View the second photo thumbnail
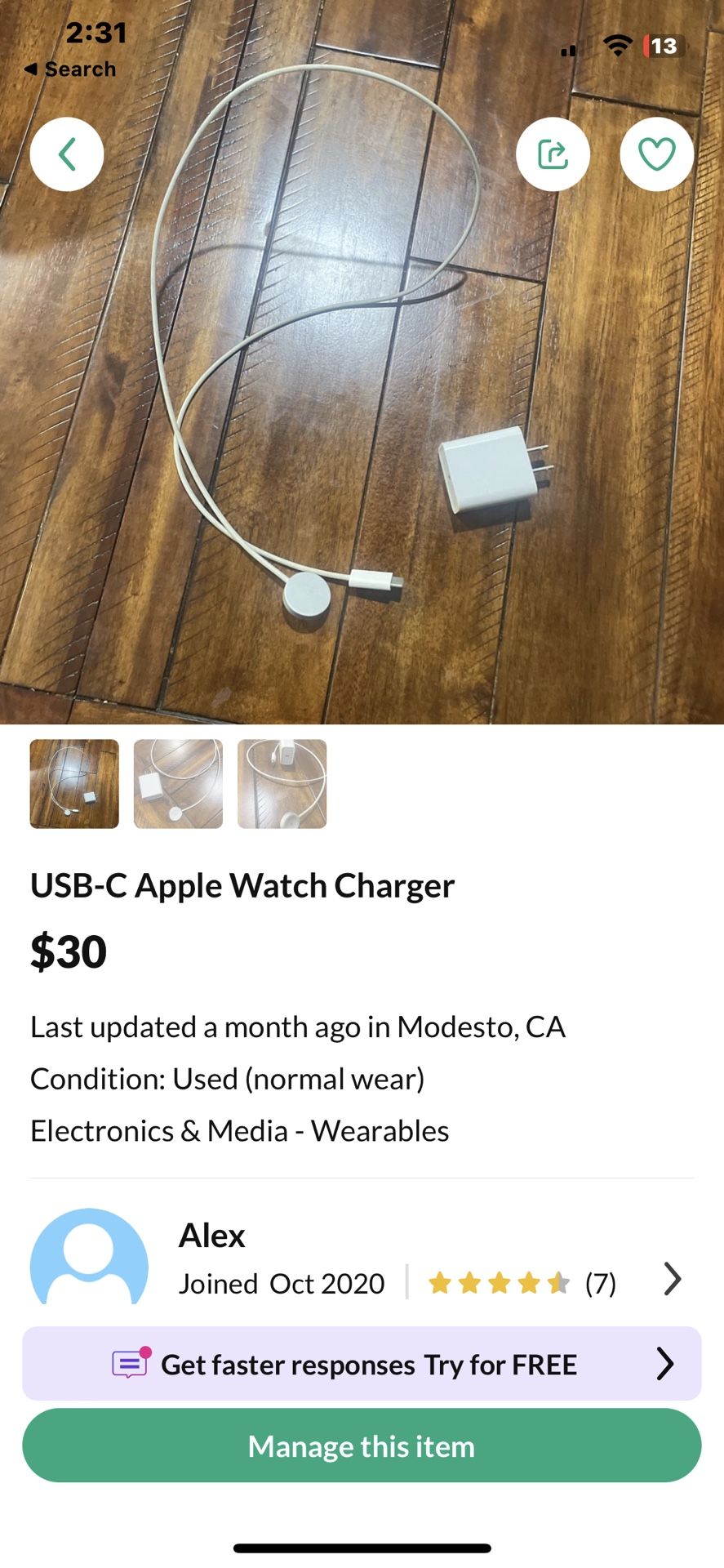The image size is (724, 1568). 178,783
